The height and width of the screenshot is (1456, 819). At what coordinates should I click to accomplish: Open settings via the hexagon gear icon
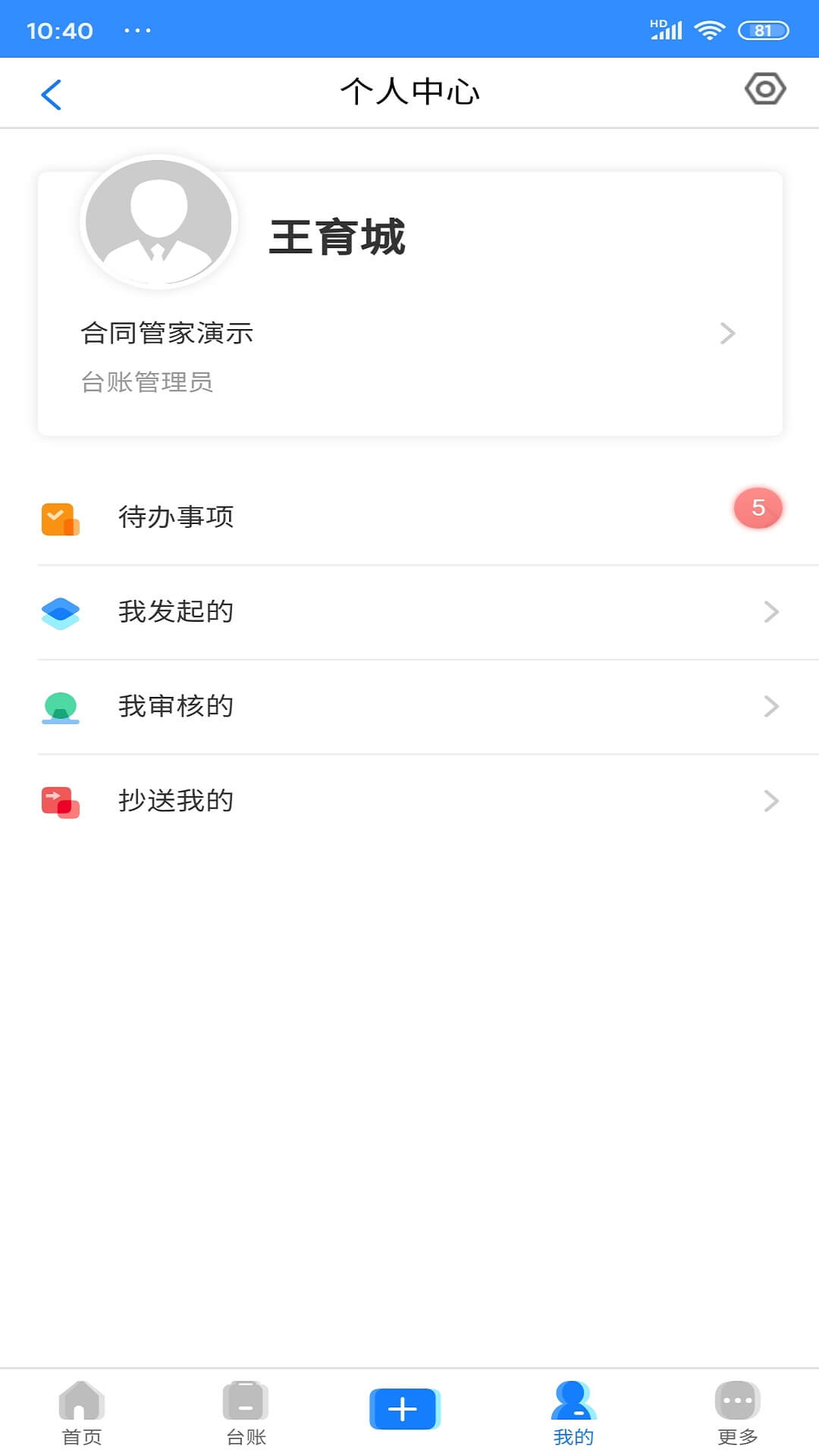coord(764,89)
